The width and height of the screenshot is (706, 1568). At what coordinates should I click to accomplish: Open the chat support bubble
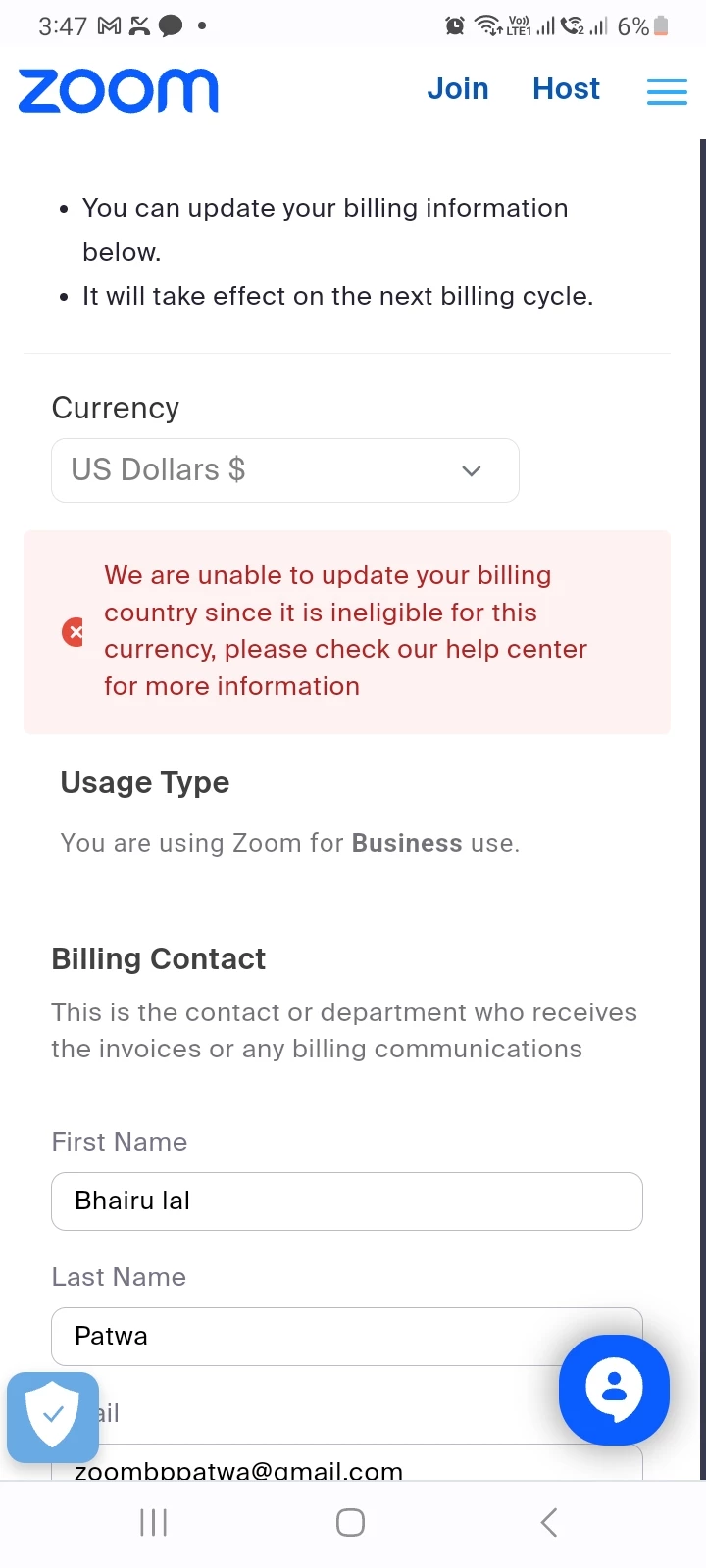click(614, 1390)
